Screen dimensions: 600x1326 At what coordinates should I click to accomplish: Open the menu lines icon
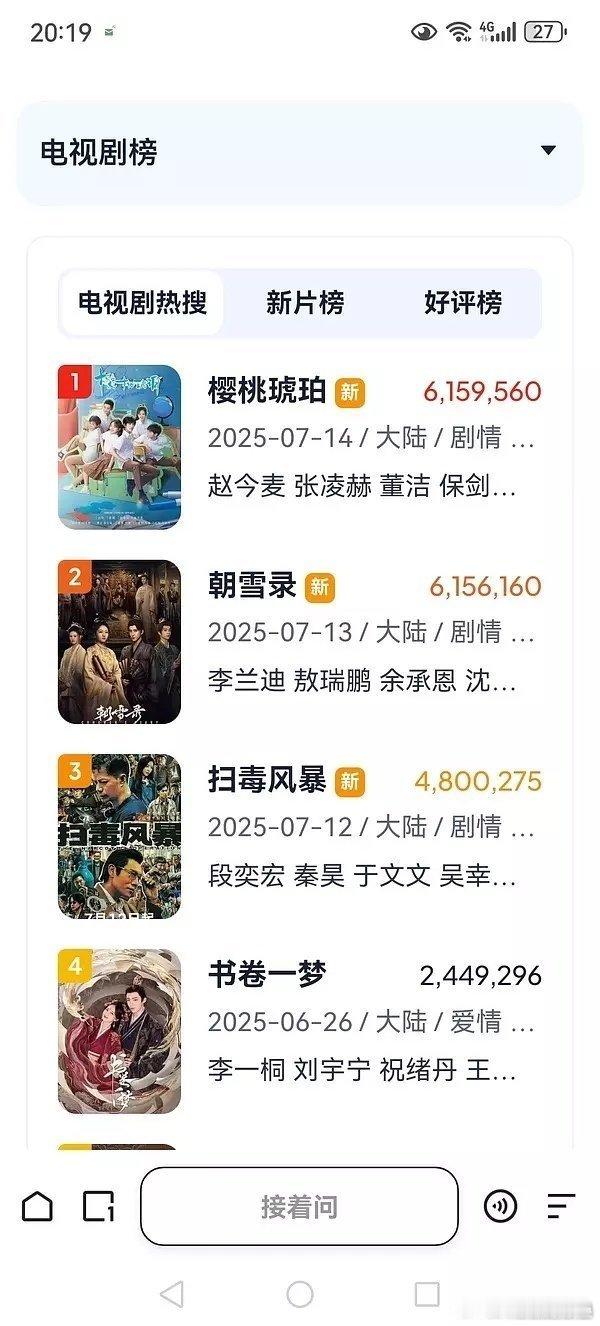click(561, 1207)
